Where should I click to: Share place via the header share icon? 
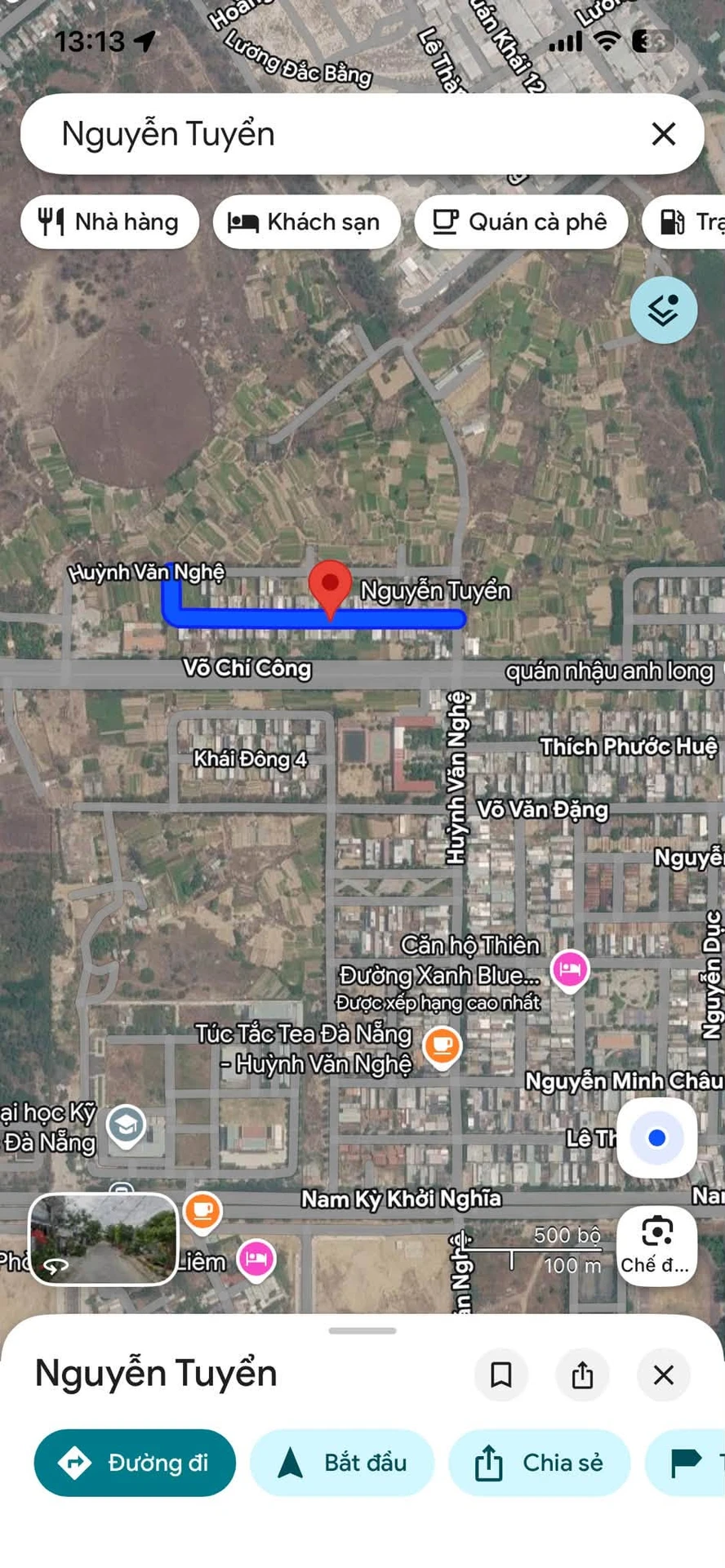pos(582,1375)
